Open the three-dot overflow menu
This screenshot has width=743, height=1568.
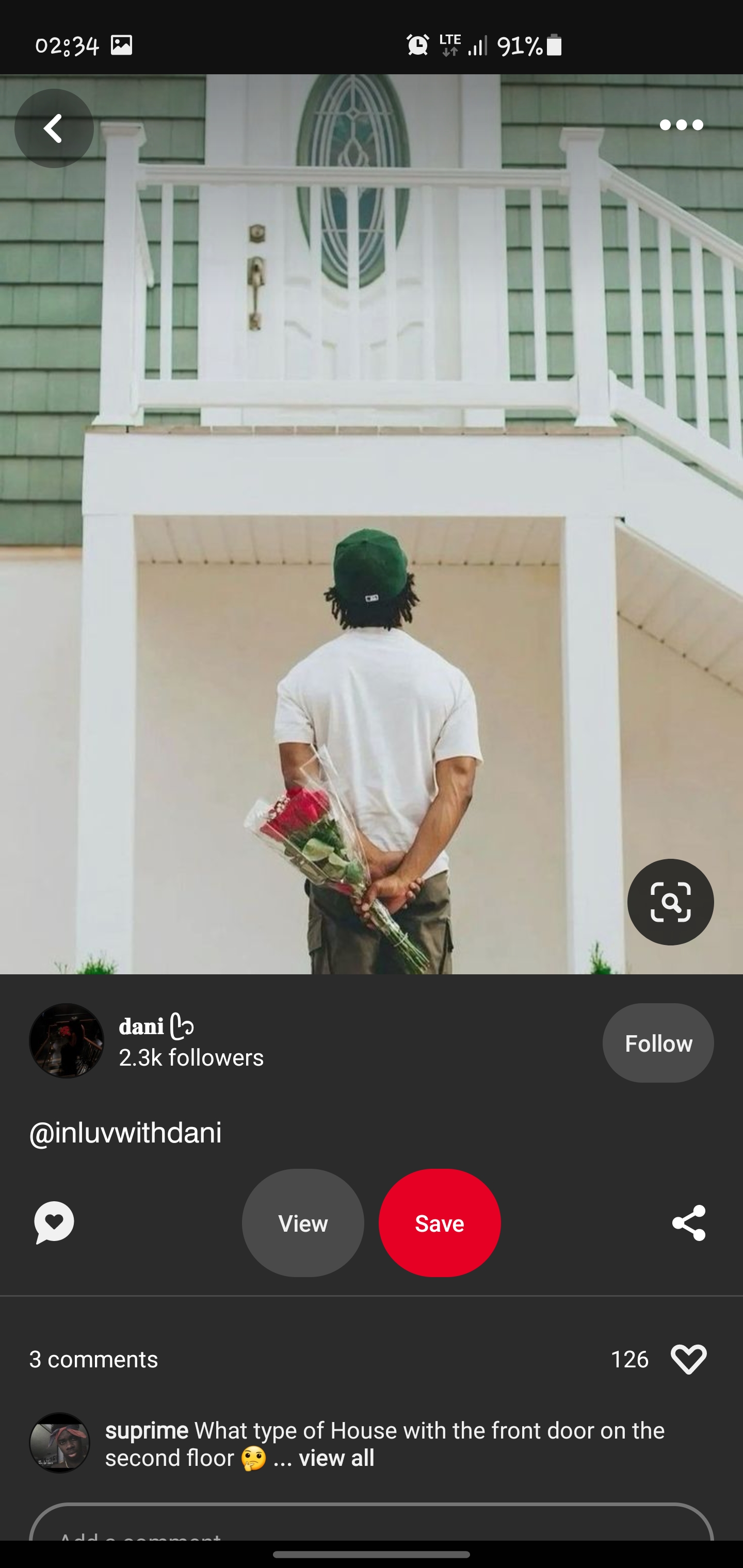point(681,125)
